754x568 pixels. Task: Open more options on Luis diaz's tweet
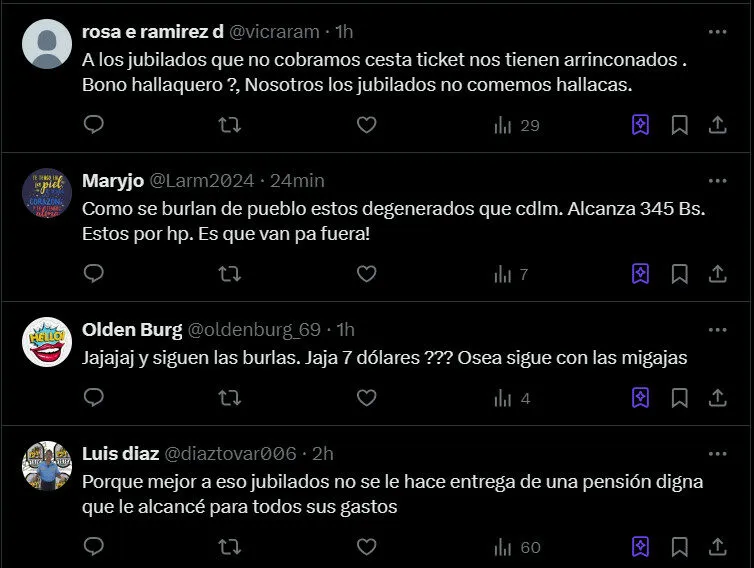(x=717, y=453)
